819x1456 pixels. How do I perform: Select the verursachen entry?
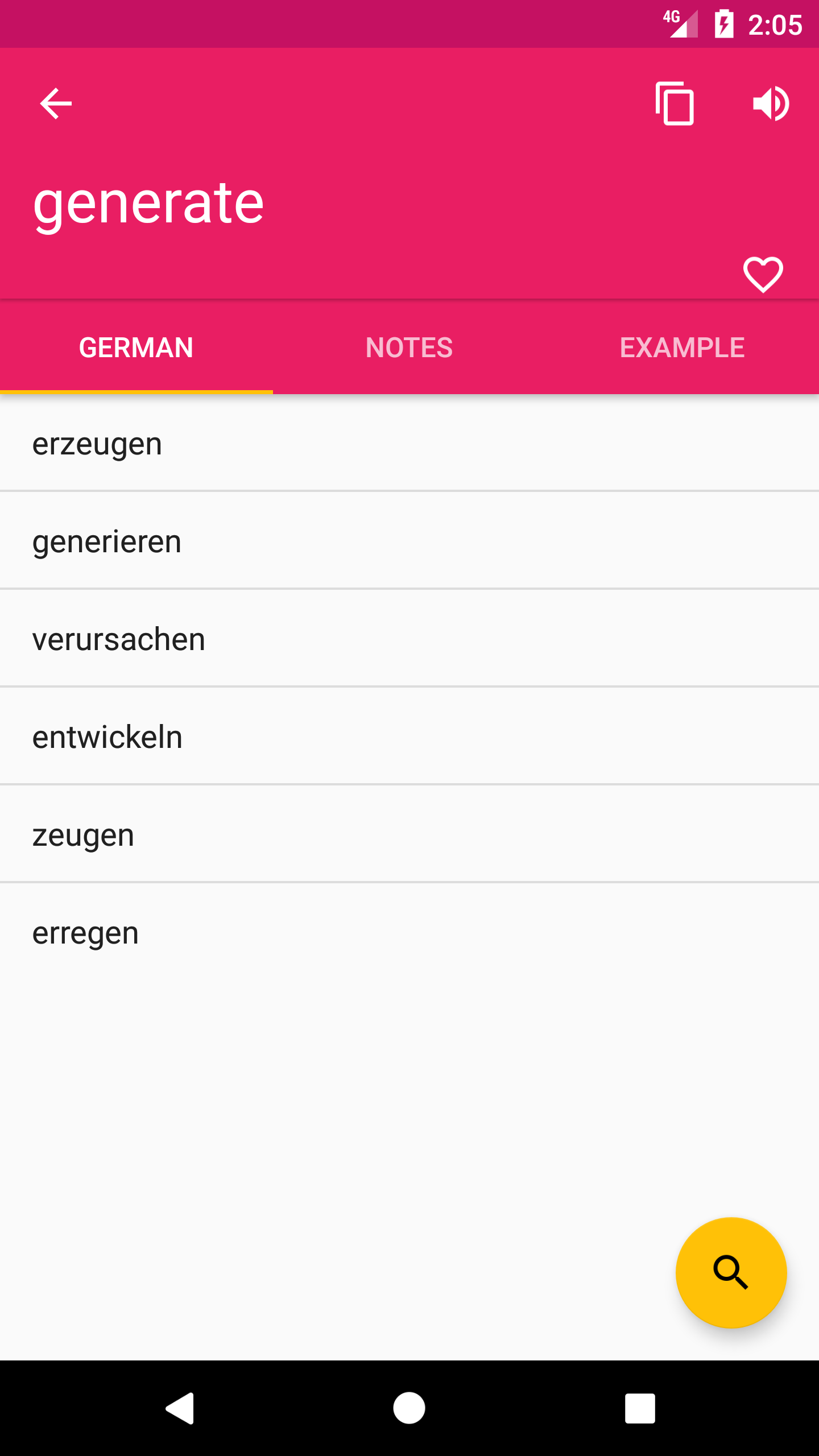pyautogui.click(x=409, y=639)
